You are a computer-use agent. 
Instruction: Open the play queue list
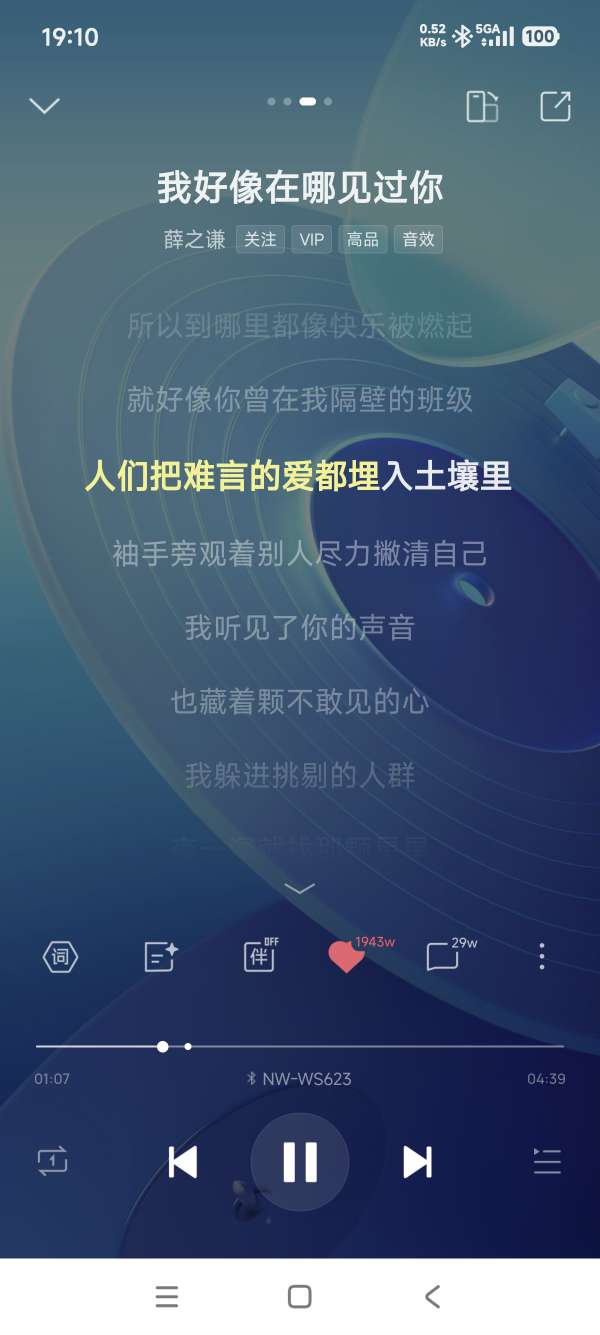point(547,1161)
